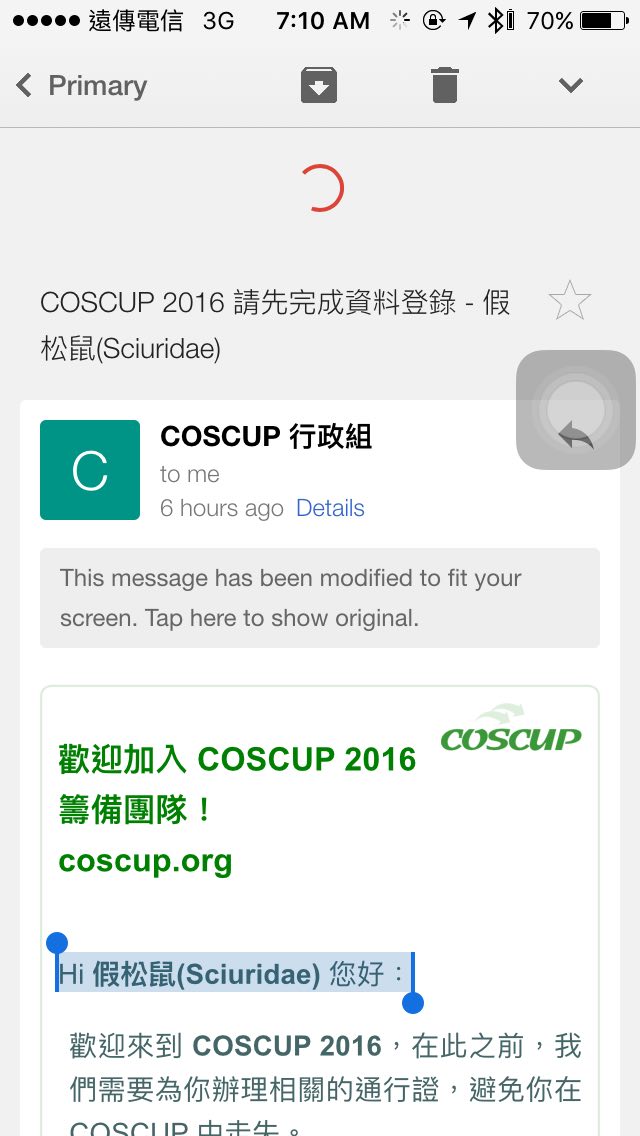Go back to the Primary inbox
This screenshot has width=640, height=1136.
[x=80, y=86]
